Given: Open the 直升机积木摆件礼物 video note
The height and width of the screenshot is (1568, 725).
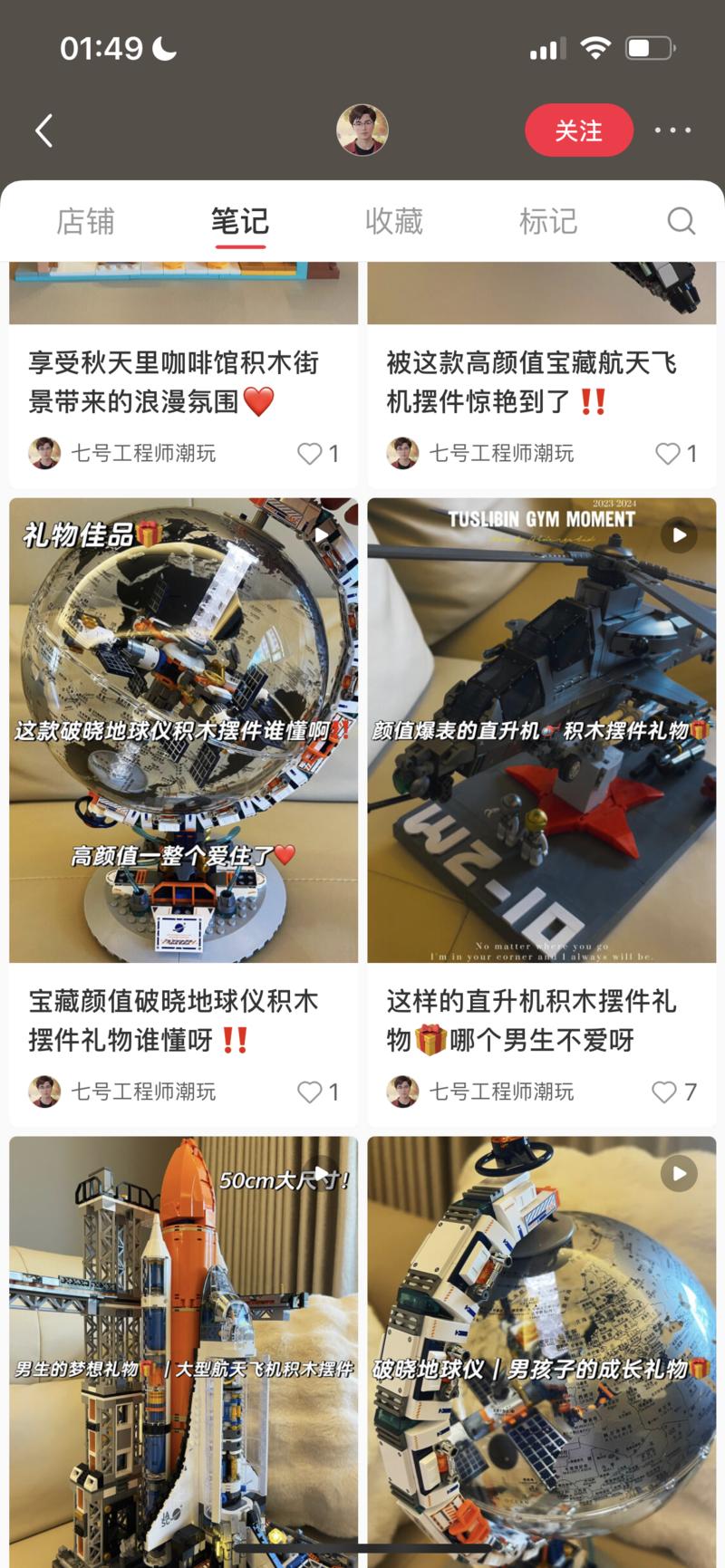Looking at the screenshot, I should pos(541,729).
